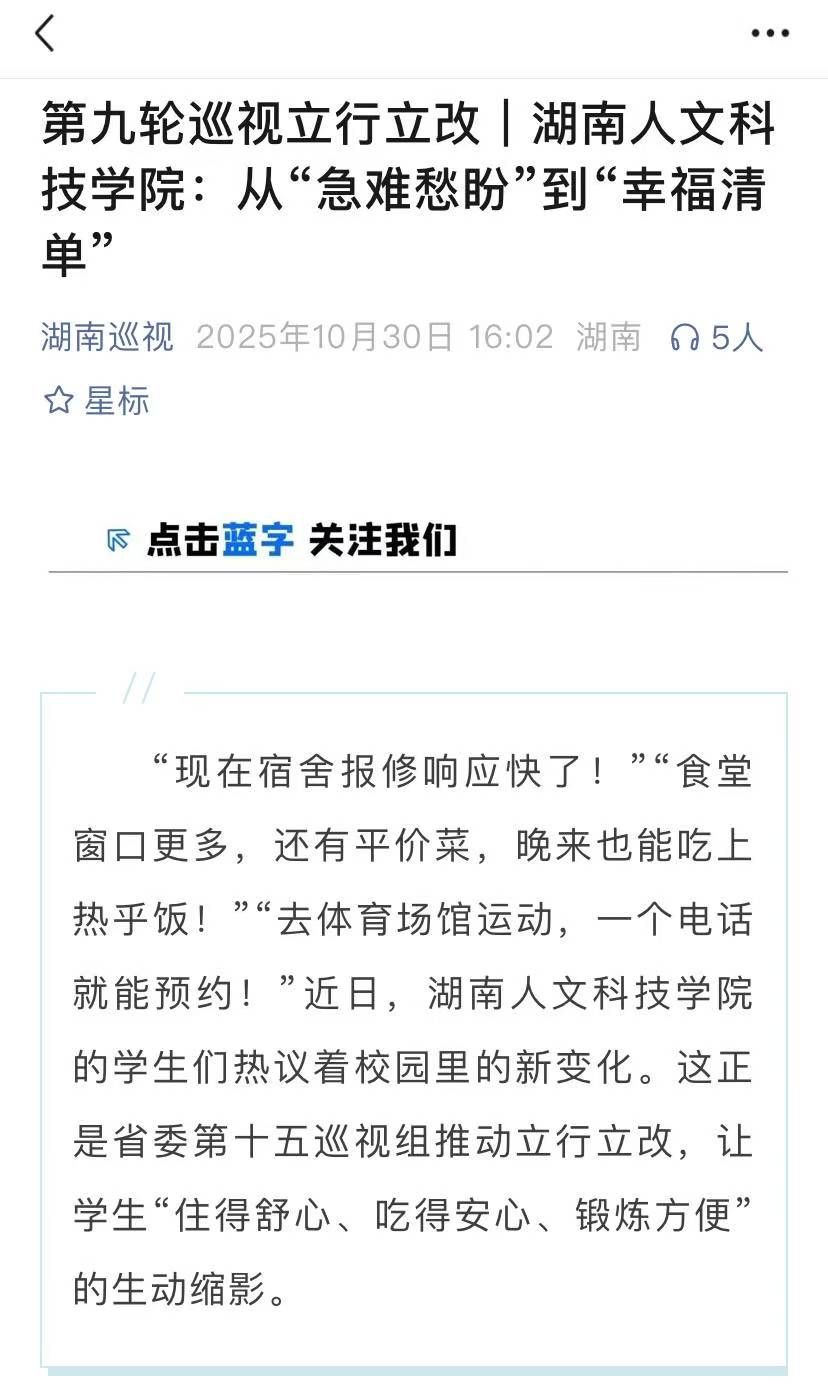Image resolution: width=828 pixels, height=1399 pixels.
Task: Star this account with 星标
Action: point(97,401)
